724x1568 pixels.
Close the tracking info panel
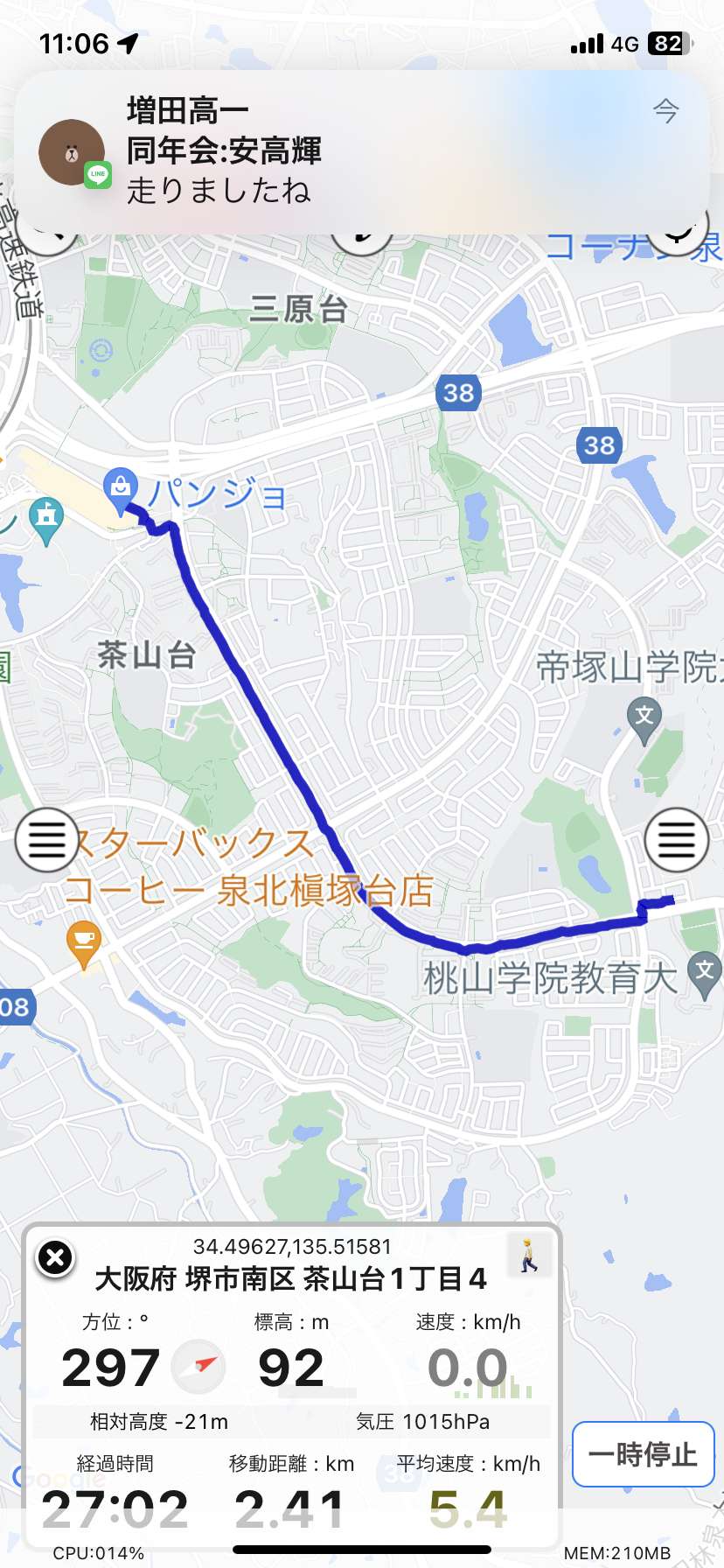tap(55, 1259)
